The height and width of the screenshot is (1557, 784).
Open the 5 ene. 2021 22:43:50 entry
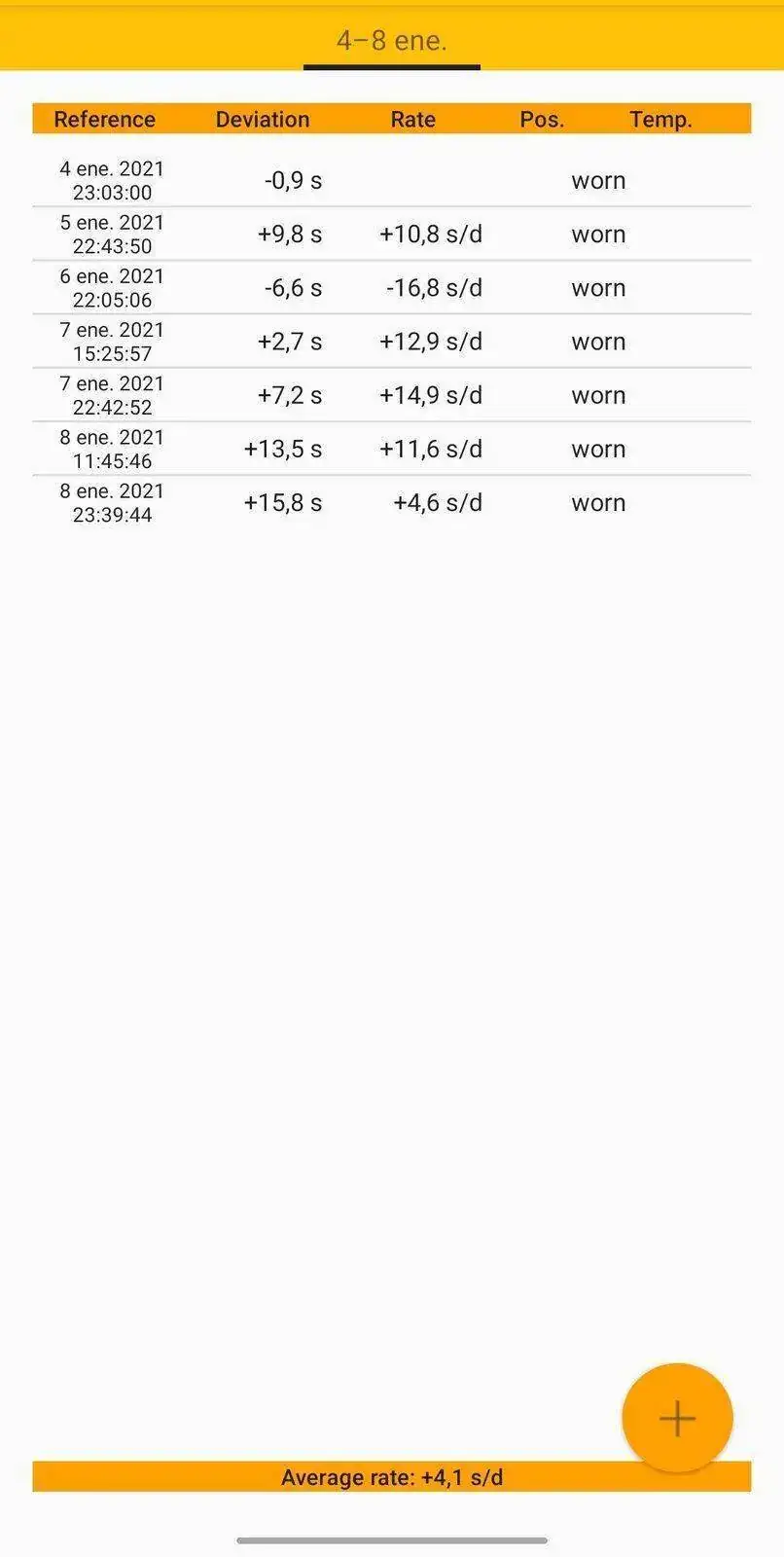click(x=391, y=235)
